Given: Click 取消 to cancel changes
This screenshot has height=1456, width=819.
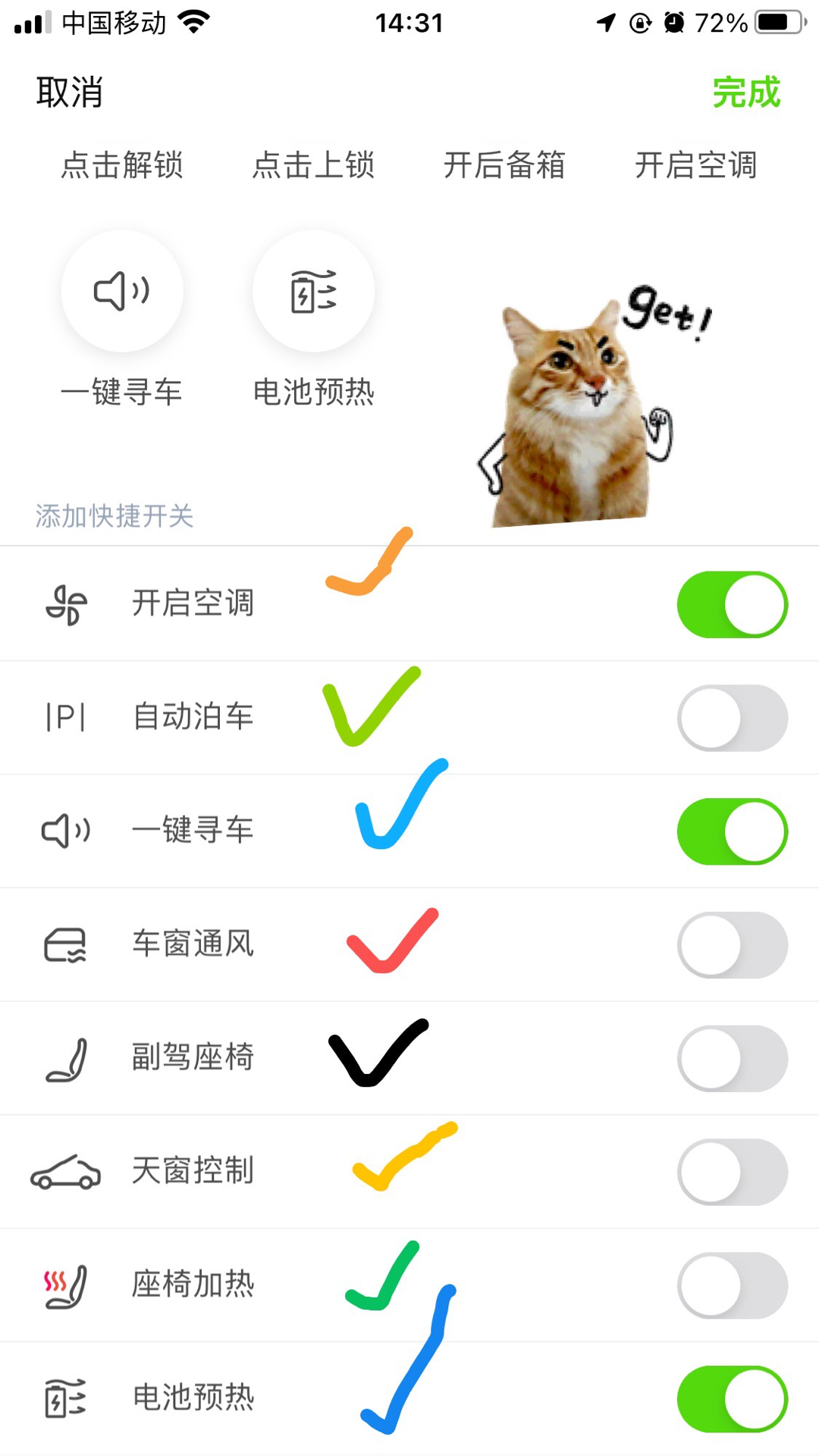Looking at the screenshot, I should [x=70, y=94].
